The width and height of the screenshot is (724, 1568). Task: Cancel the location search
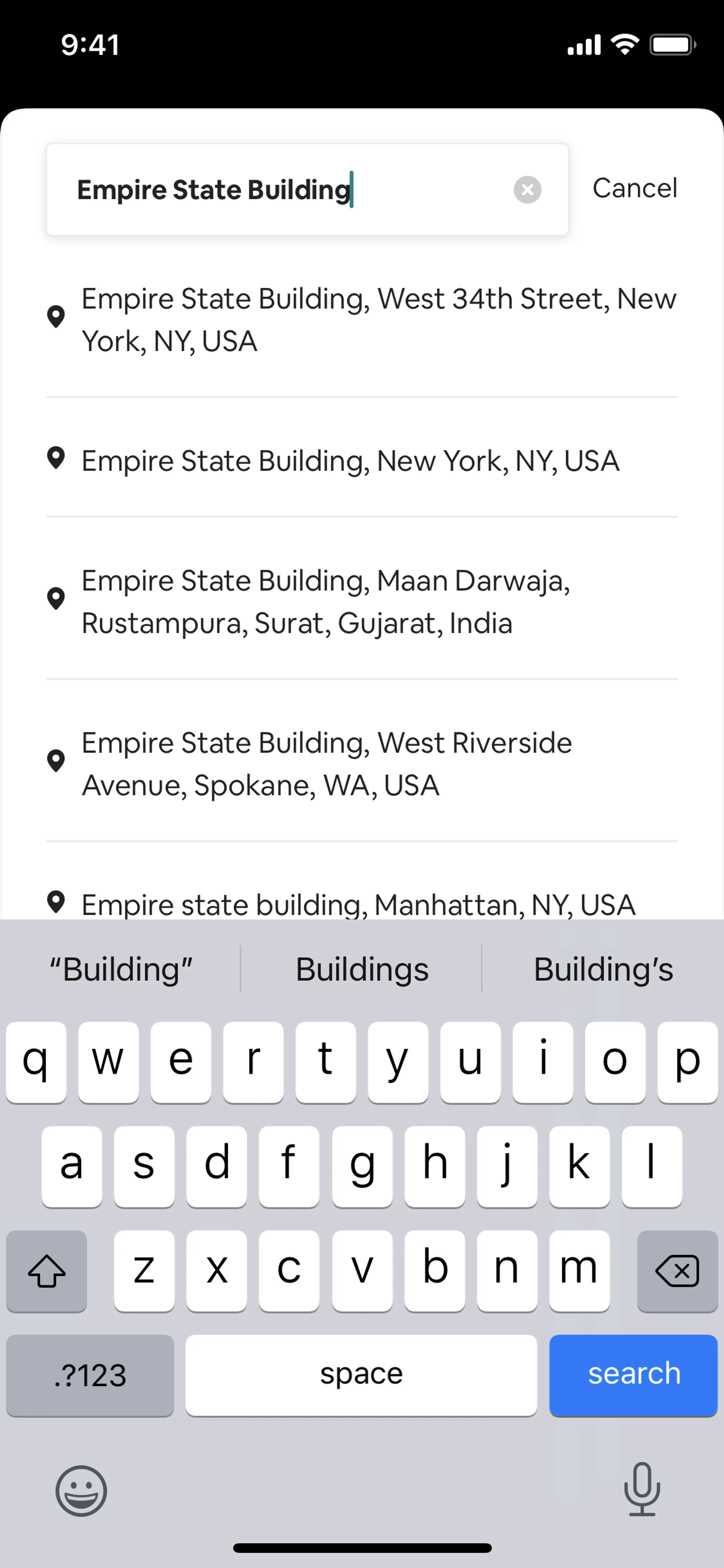click(x=634, y=188)
